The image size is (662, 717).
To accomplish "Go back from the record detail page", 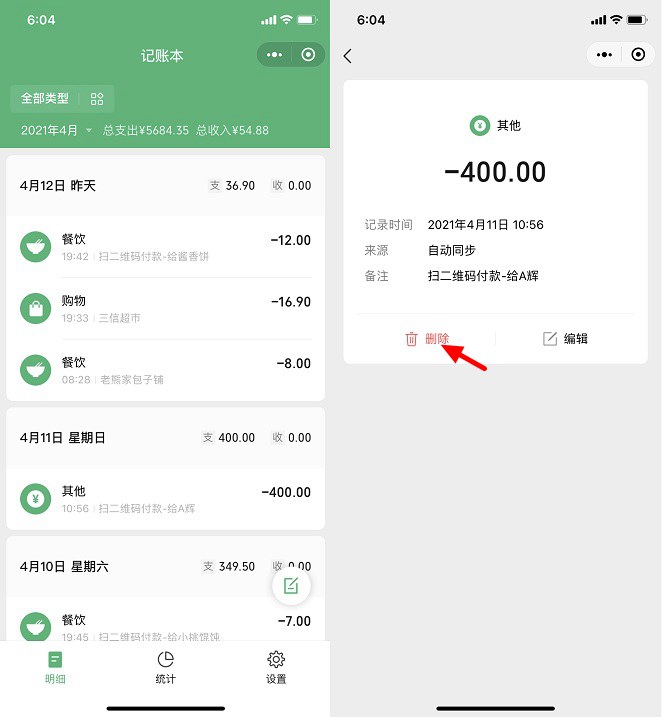I will (x=348, y=56).
